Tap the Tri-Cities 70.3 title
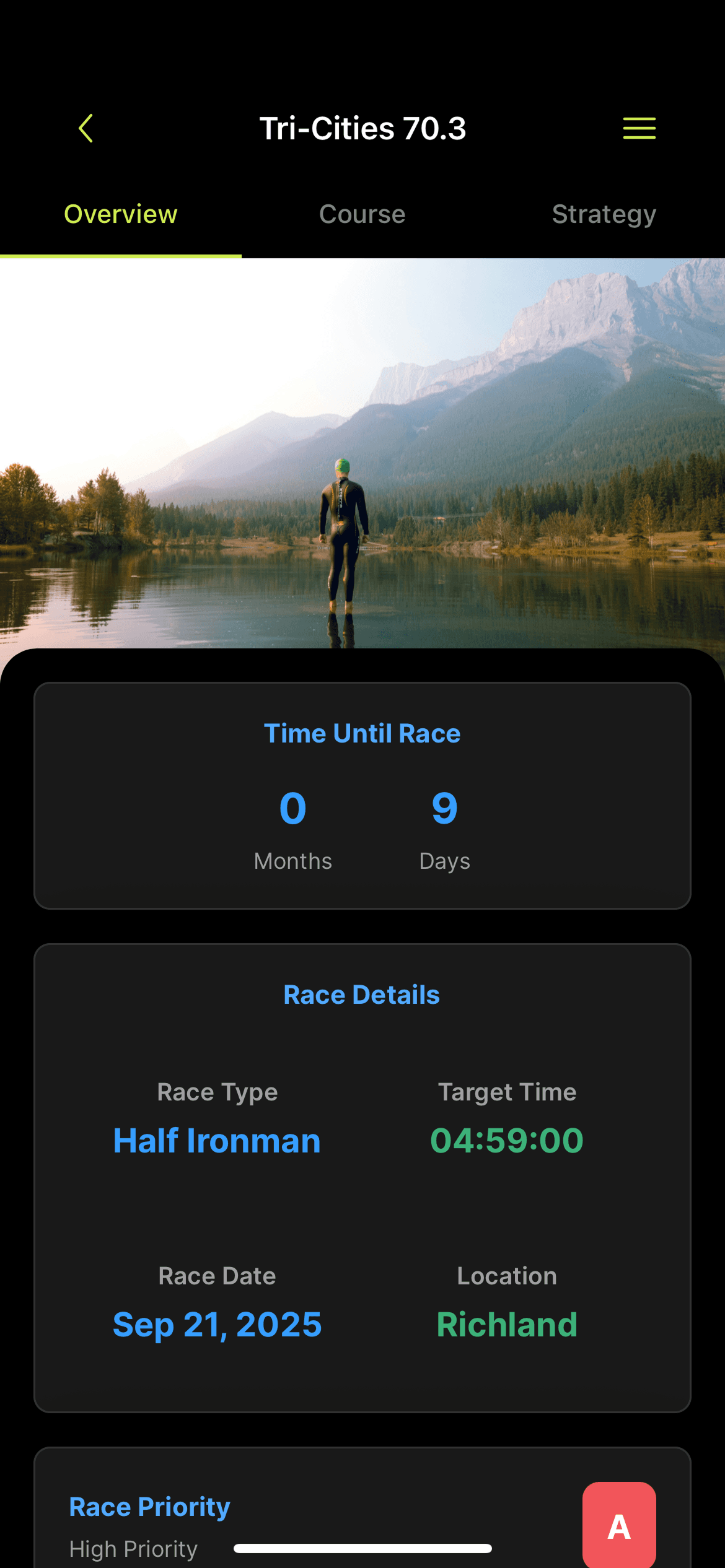Screen dimensions: 725x1568 (x=362, y=128)
